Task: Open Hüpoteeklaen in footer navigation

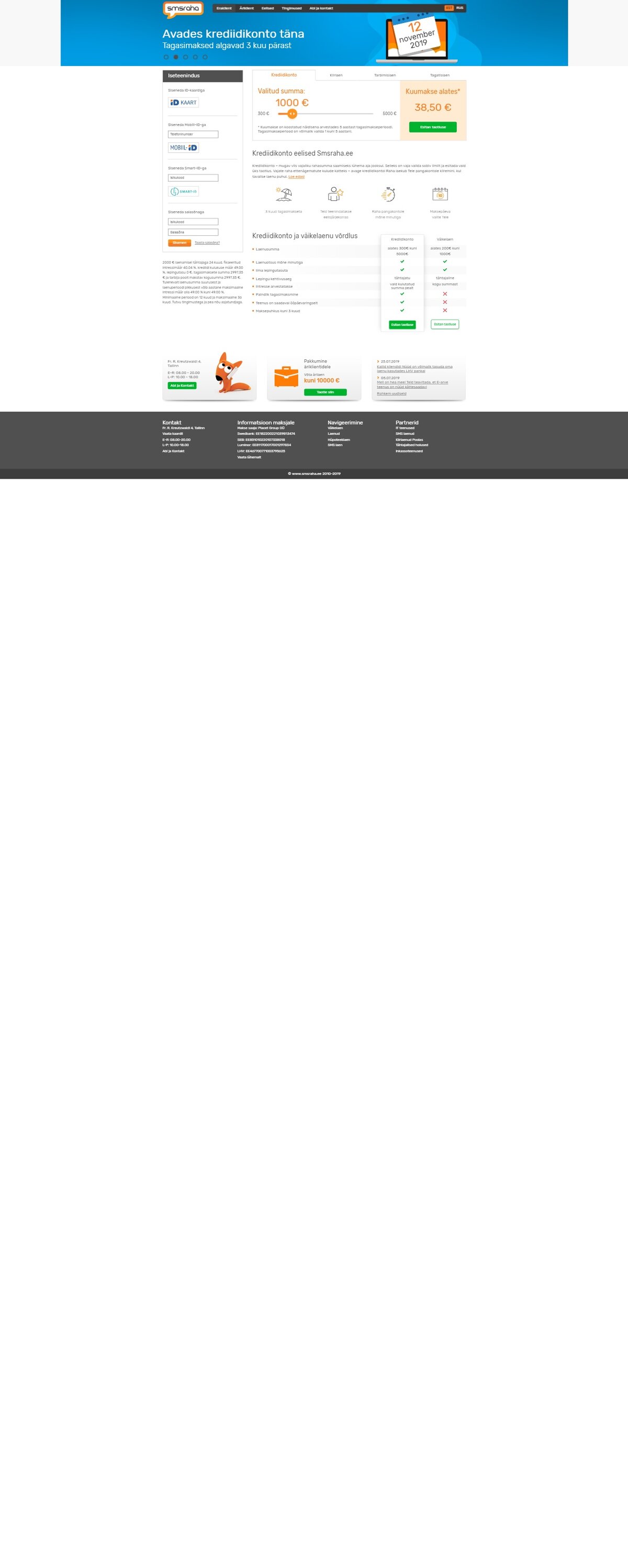Action: [x=338, y=439]
